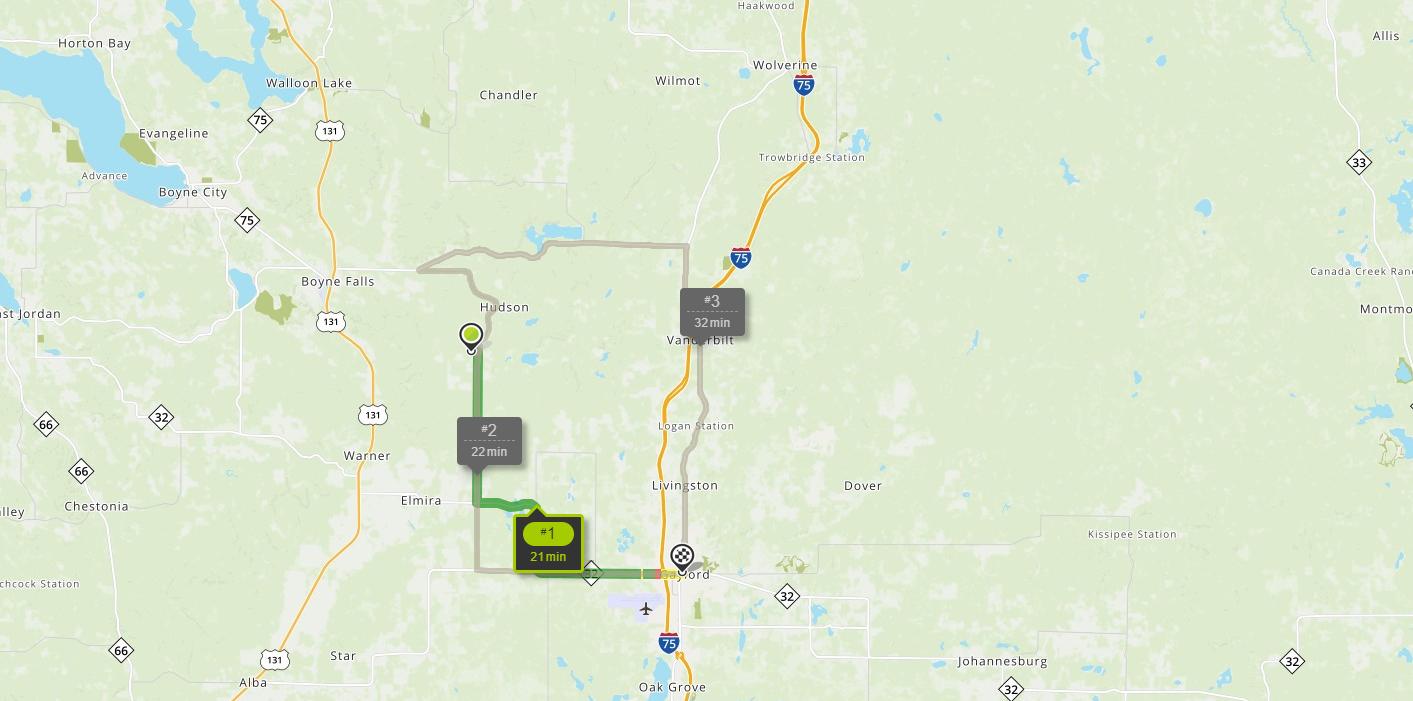
Task: Select alternate route #2 taking 22 min
Action: [489, 440]
